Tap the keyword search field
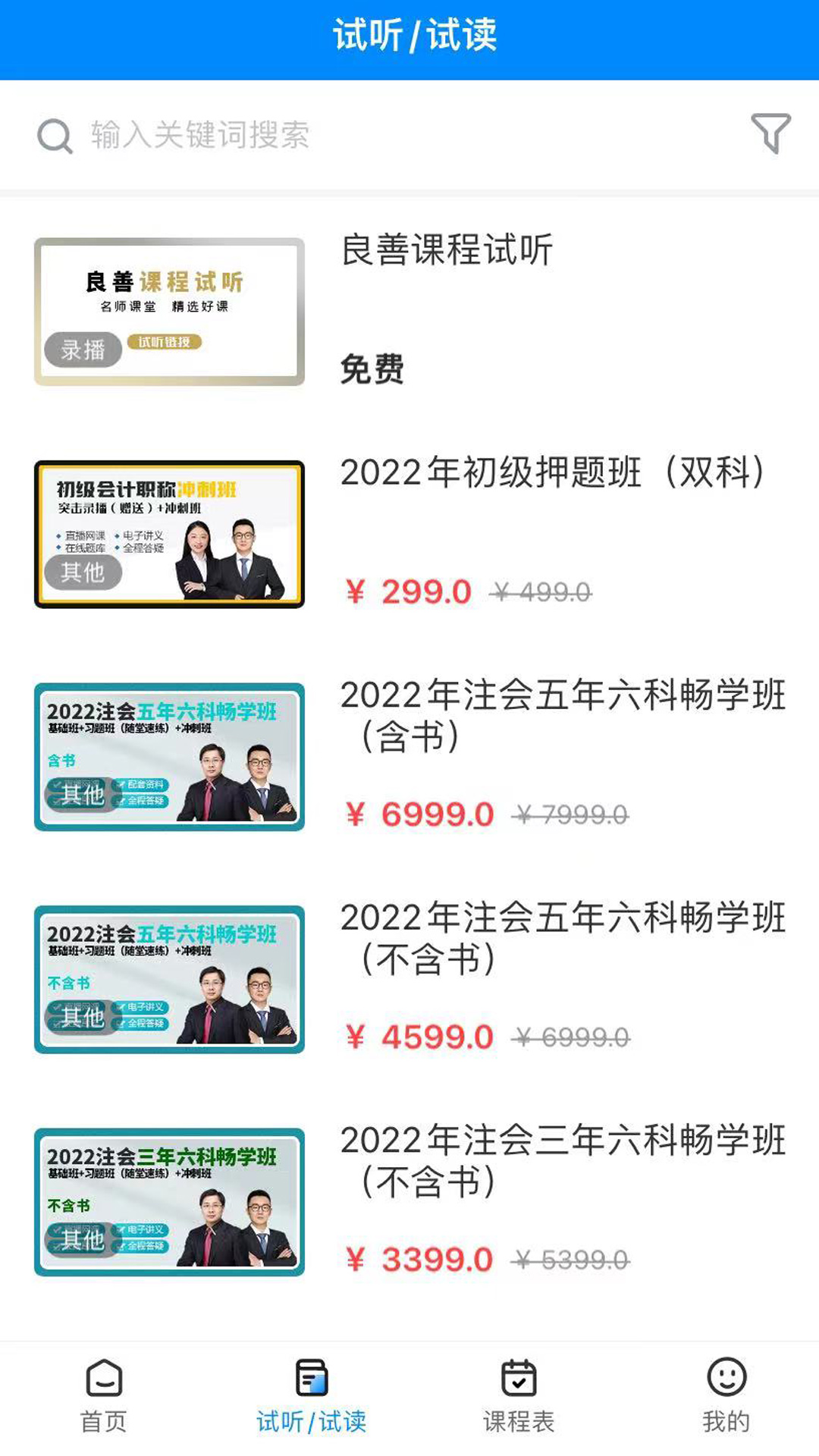The height and width of the screenshot is (1456, 819). 379,135
